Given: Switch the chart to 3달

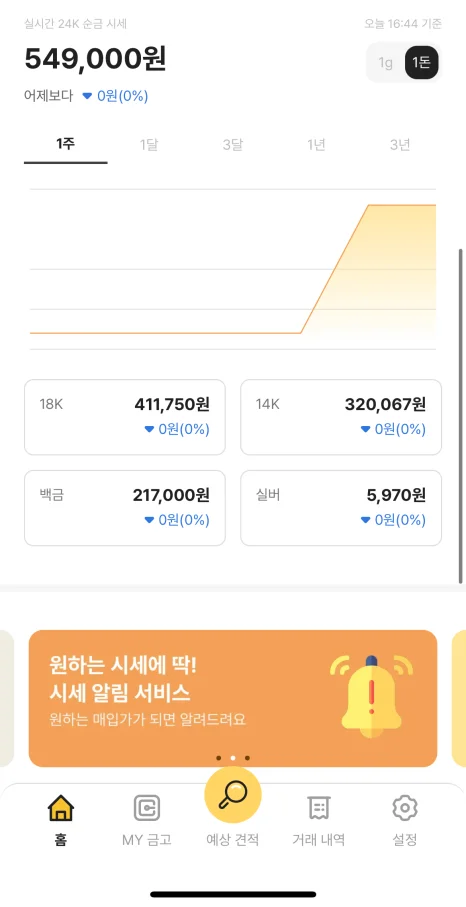Looking at the screenshot, I should point(232,145).
